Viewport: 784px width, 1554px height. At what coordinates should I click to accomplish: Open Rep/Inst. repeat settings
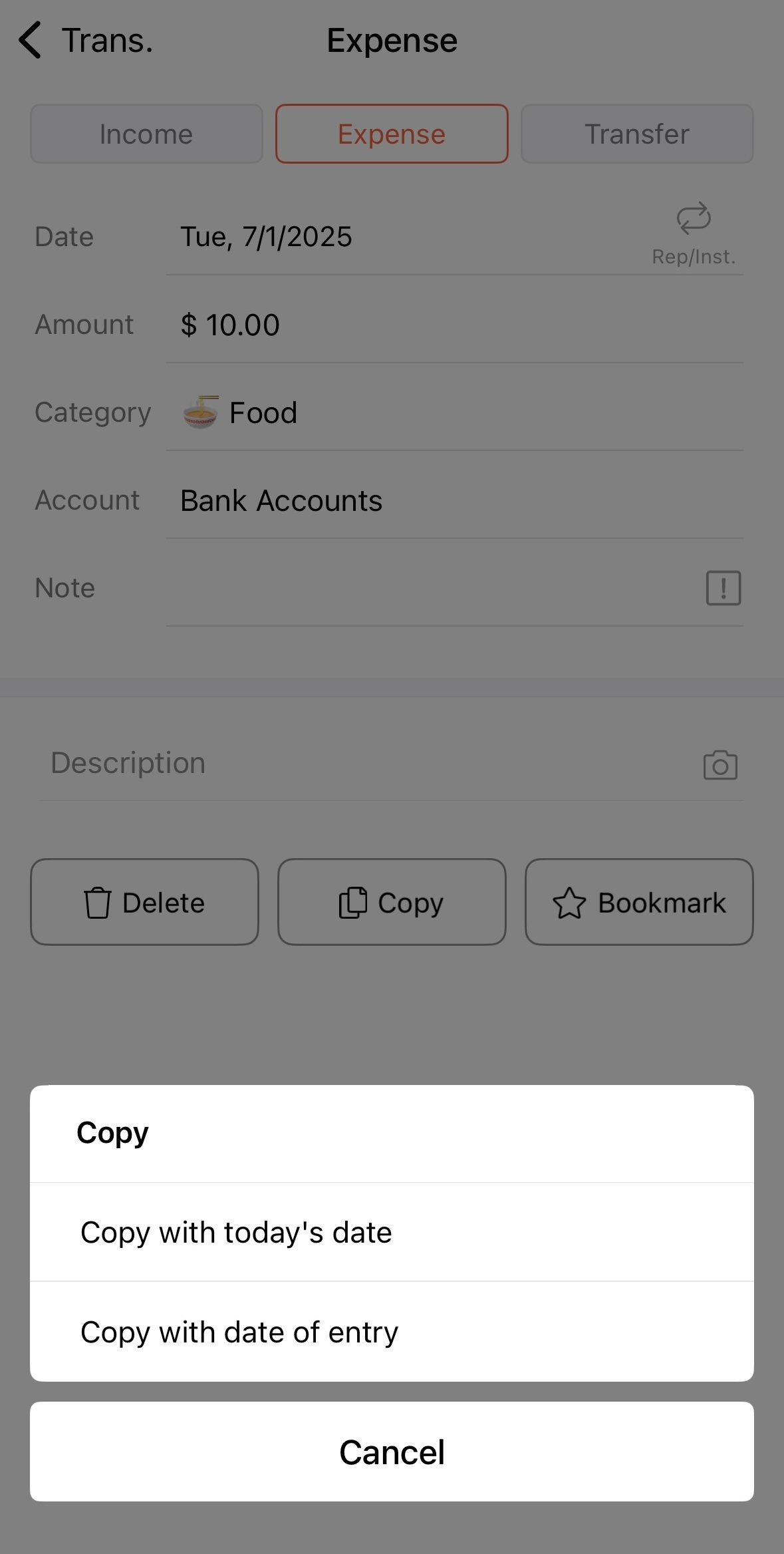click(x=693, y=233)
